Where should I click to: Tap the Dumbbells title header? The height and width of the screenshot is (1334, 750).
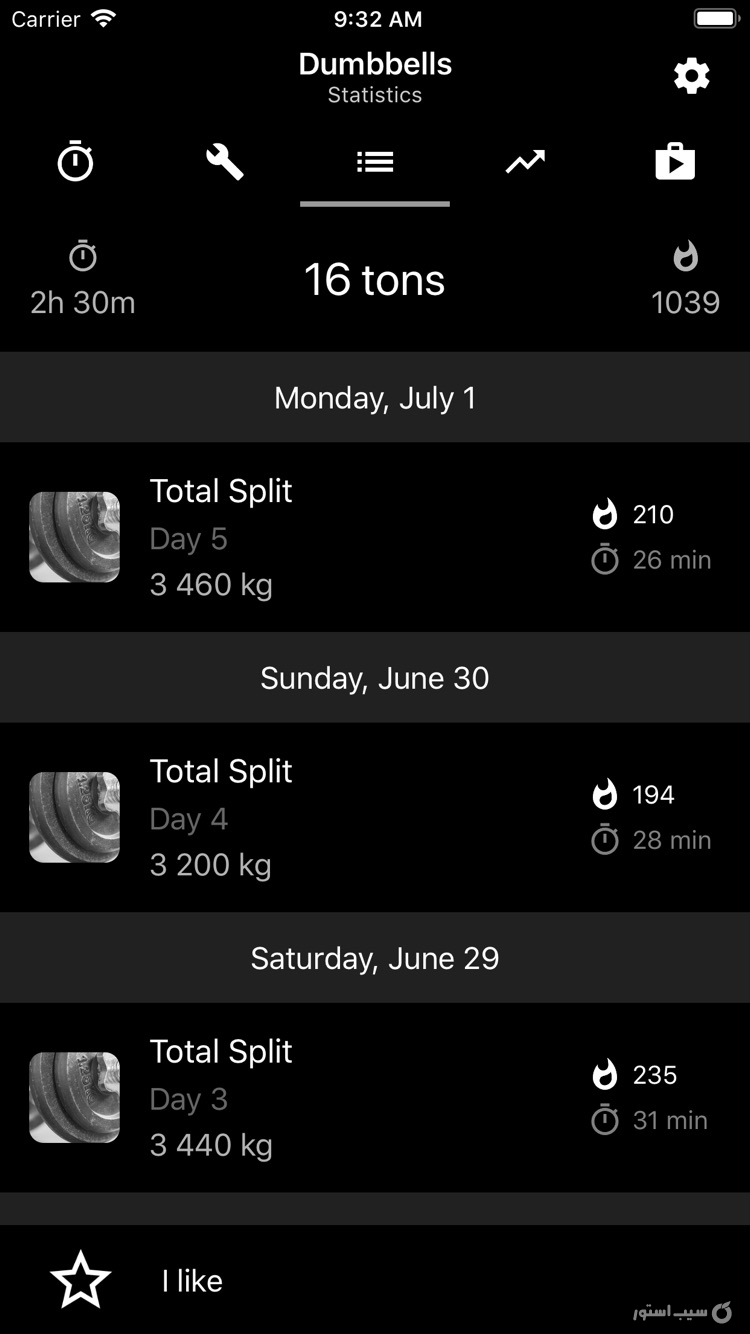click(x=375, y=64)
